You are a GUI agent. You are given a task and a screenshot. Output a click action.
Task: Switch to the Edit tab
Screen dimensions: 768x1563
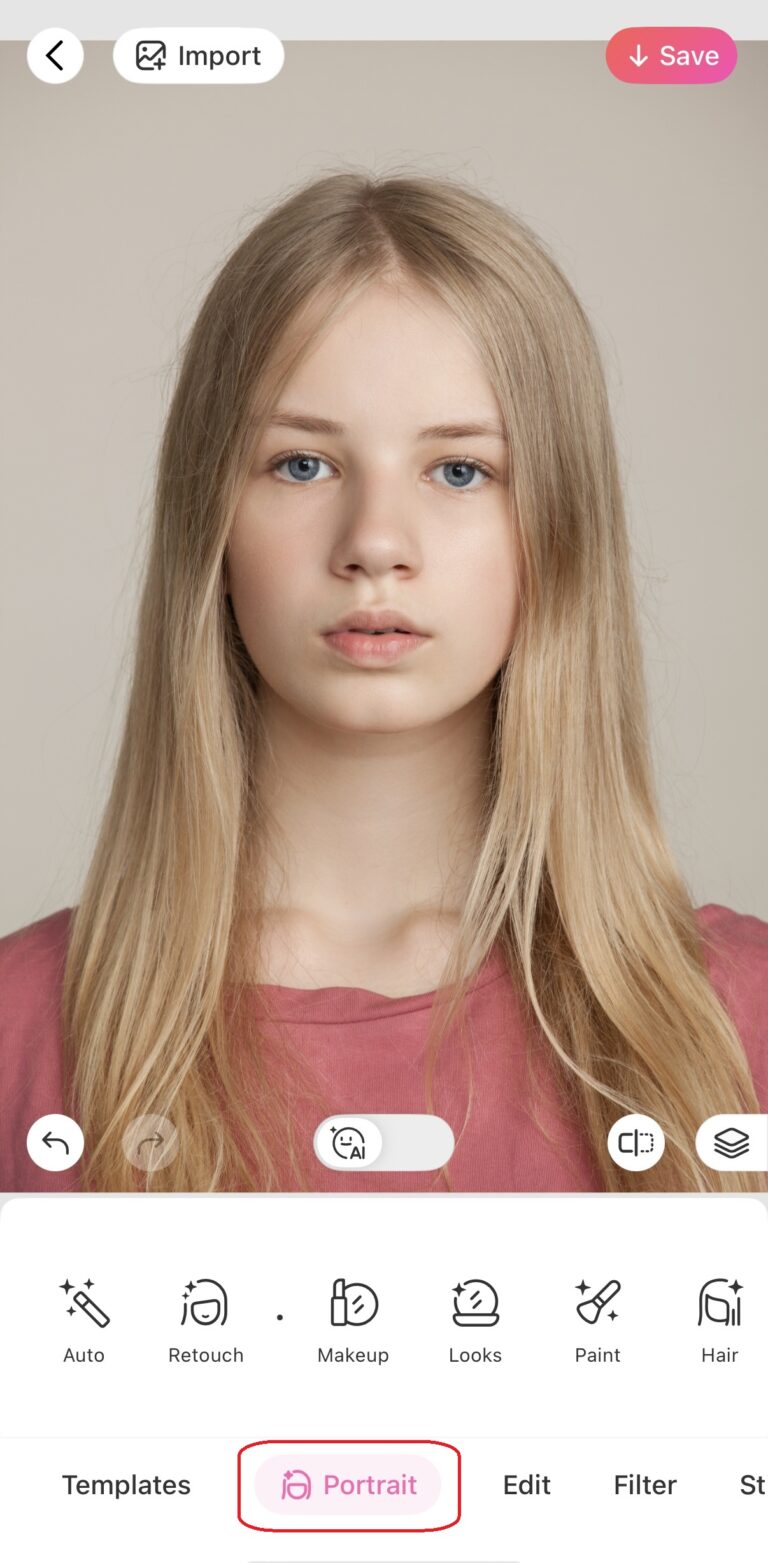527,1485
